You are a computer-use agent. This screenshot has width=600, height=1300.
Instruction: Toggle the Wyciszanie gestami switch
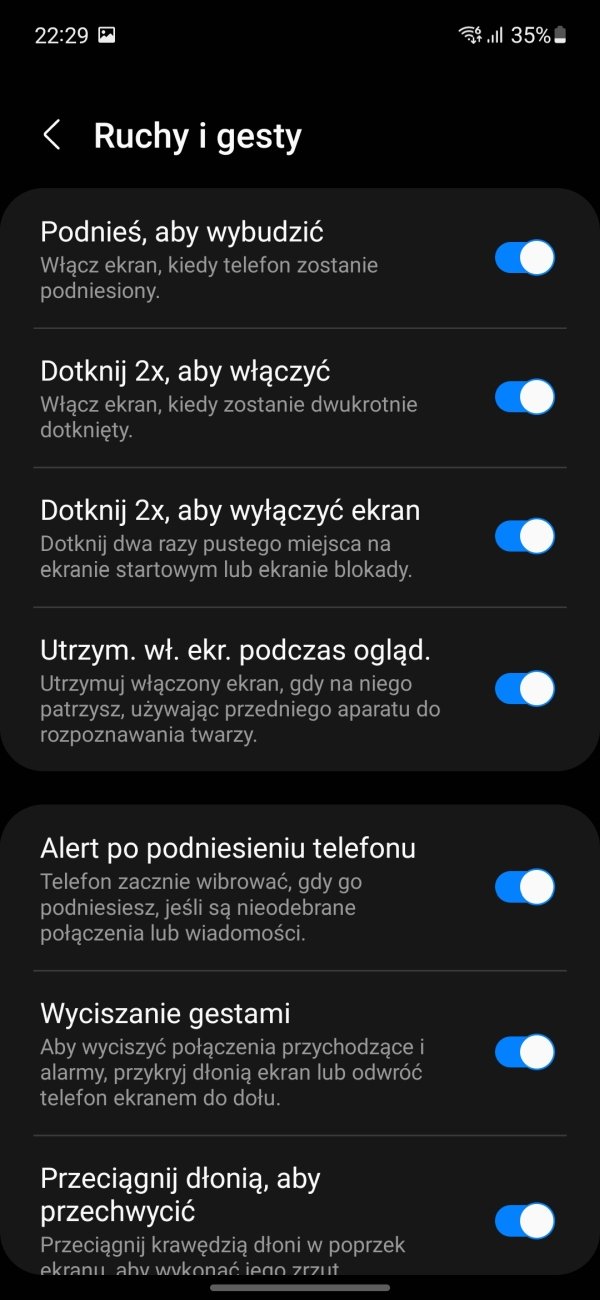[525, 1052]
